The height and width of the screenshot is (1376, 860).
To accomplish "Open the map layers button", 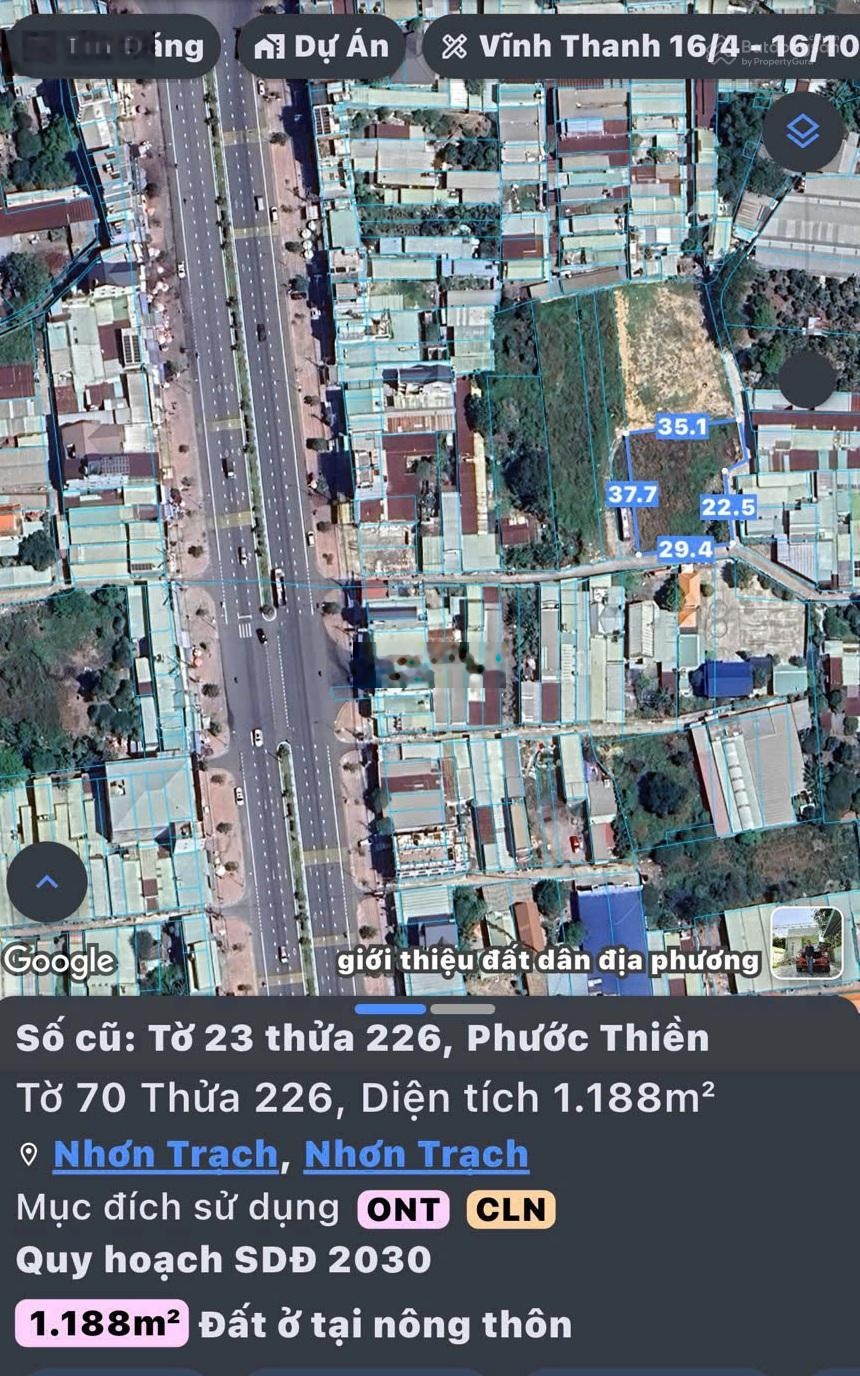I will 803,132.
